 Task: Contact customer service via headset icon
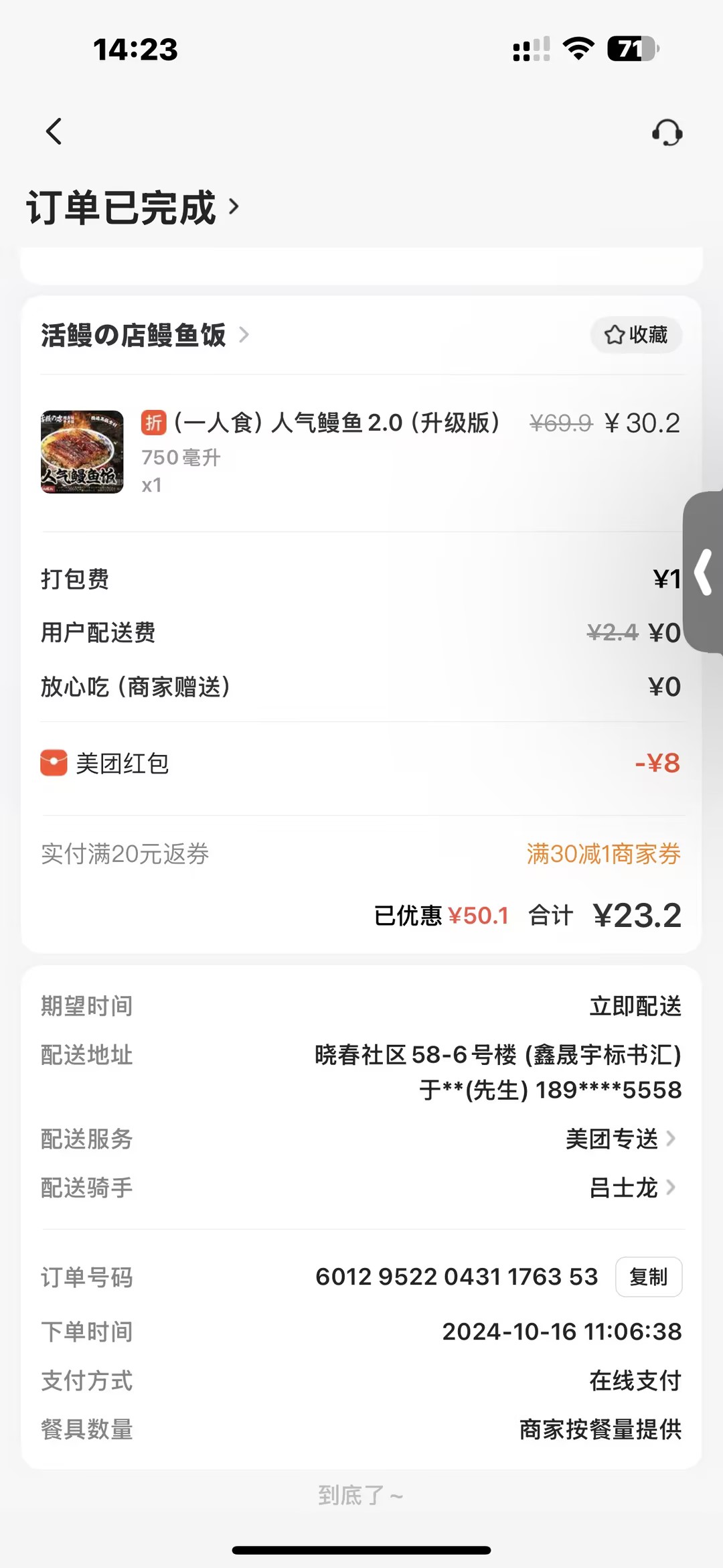[667, 133]
